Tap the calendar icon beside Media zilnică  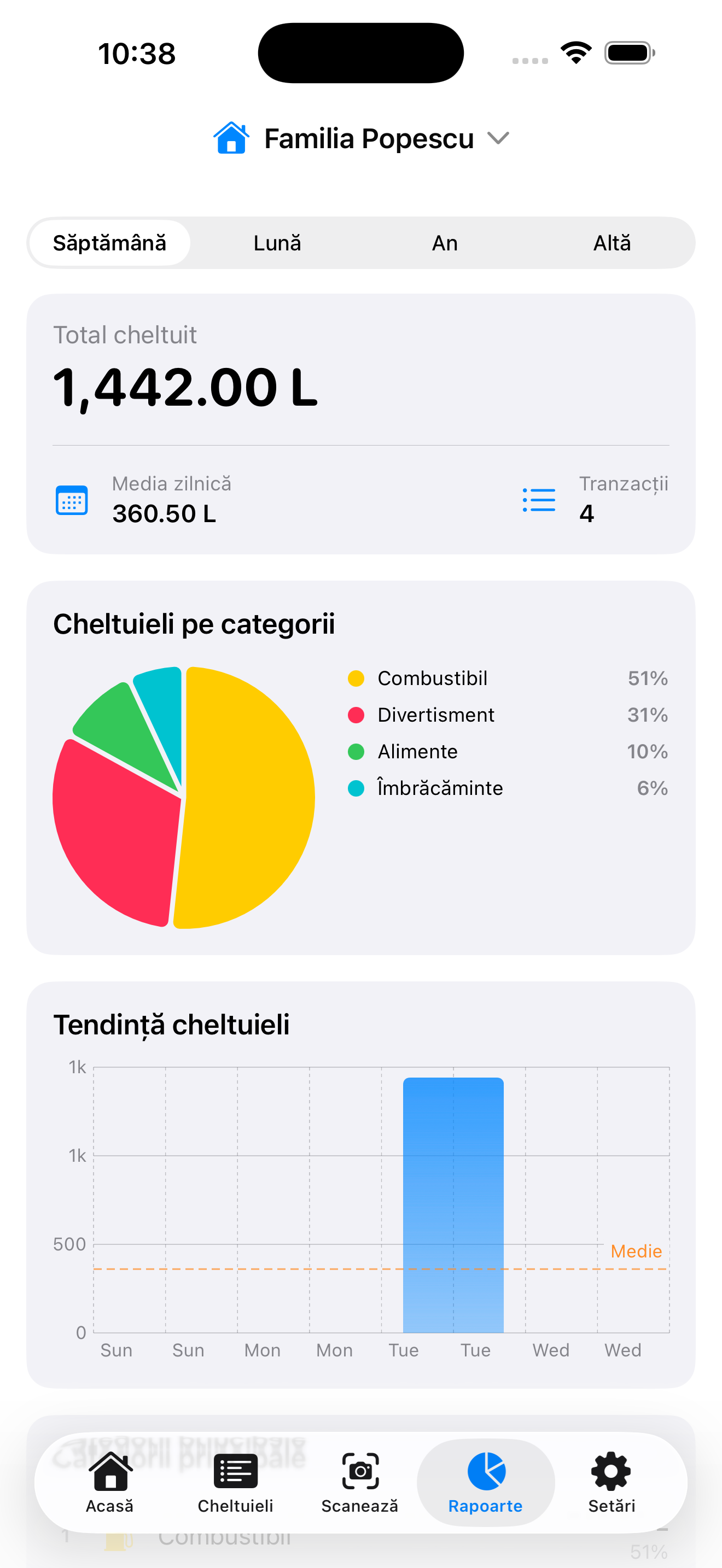[x=71, y=499]
